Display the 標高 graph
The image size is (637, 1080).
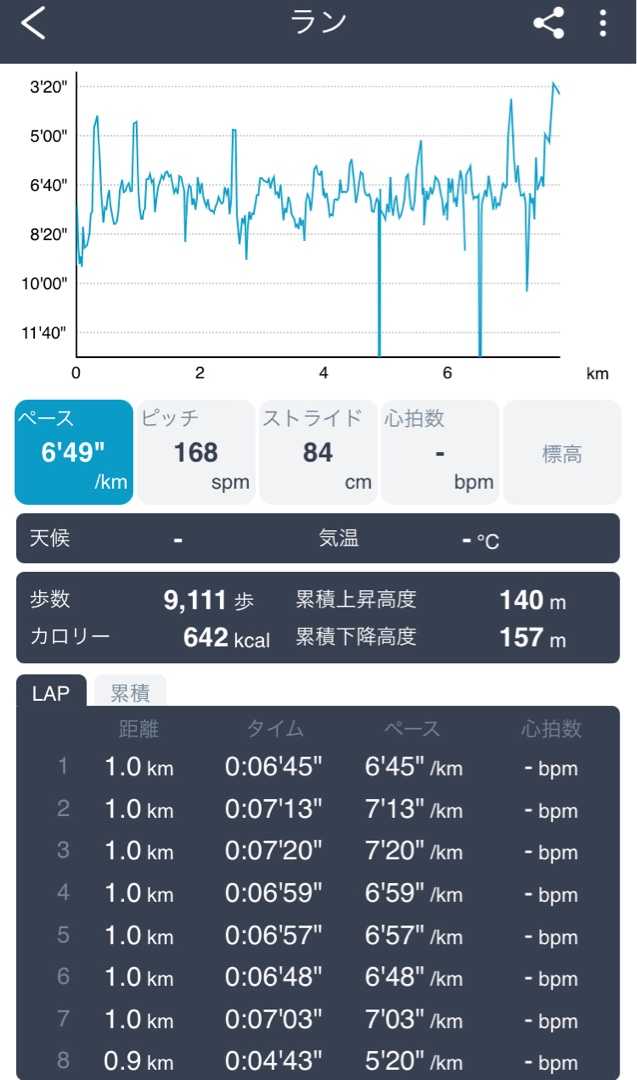point(562,452)
